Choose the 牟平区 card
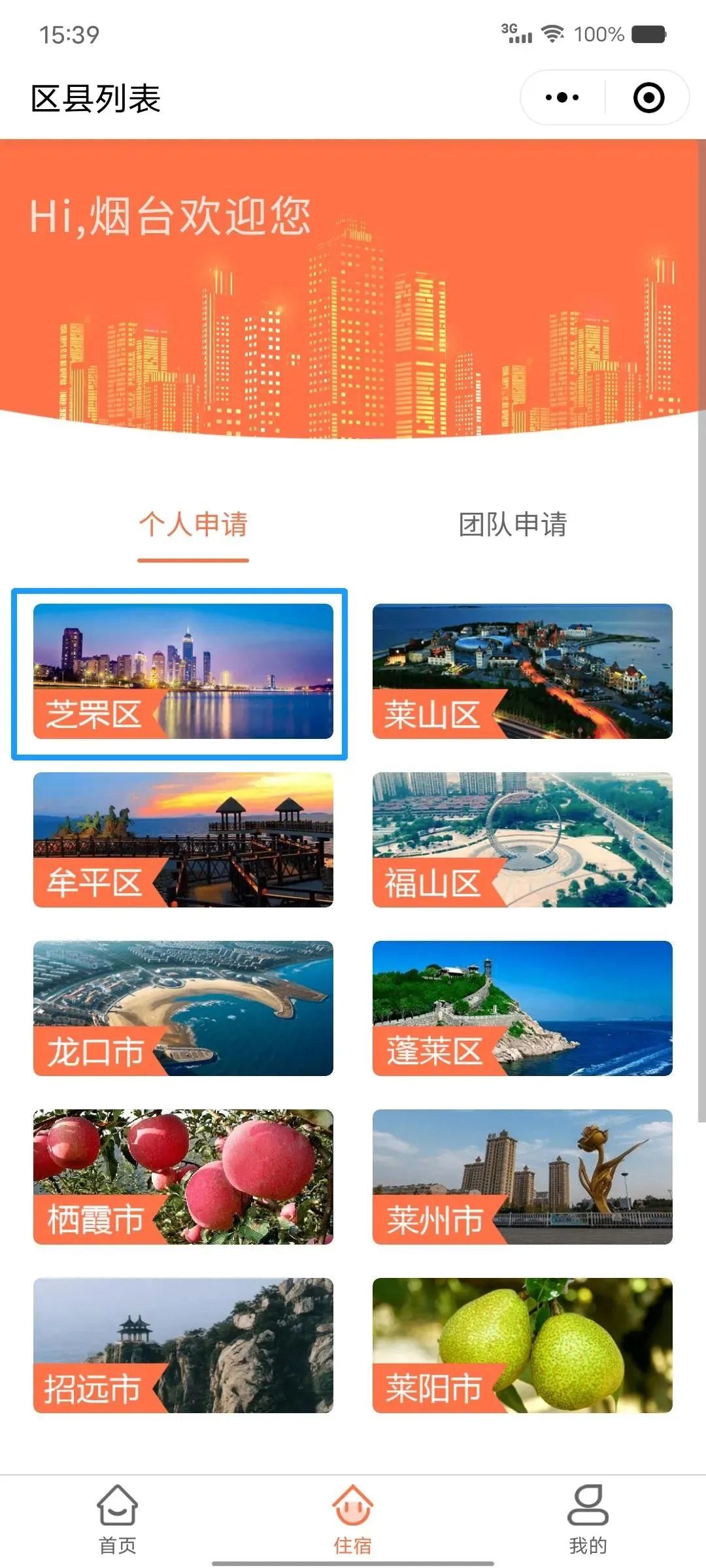This screenshot has width=706, height=1568. (183, 840)
